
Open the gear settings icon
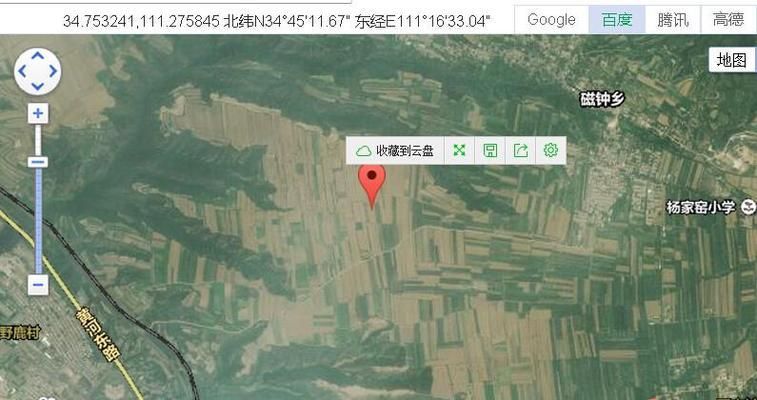coord(550,150)
